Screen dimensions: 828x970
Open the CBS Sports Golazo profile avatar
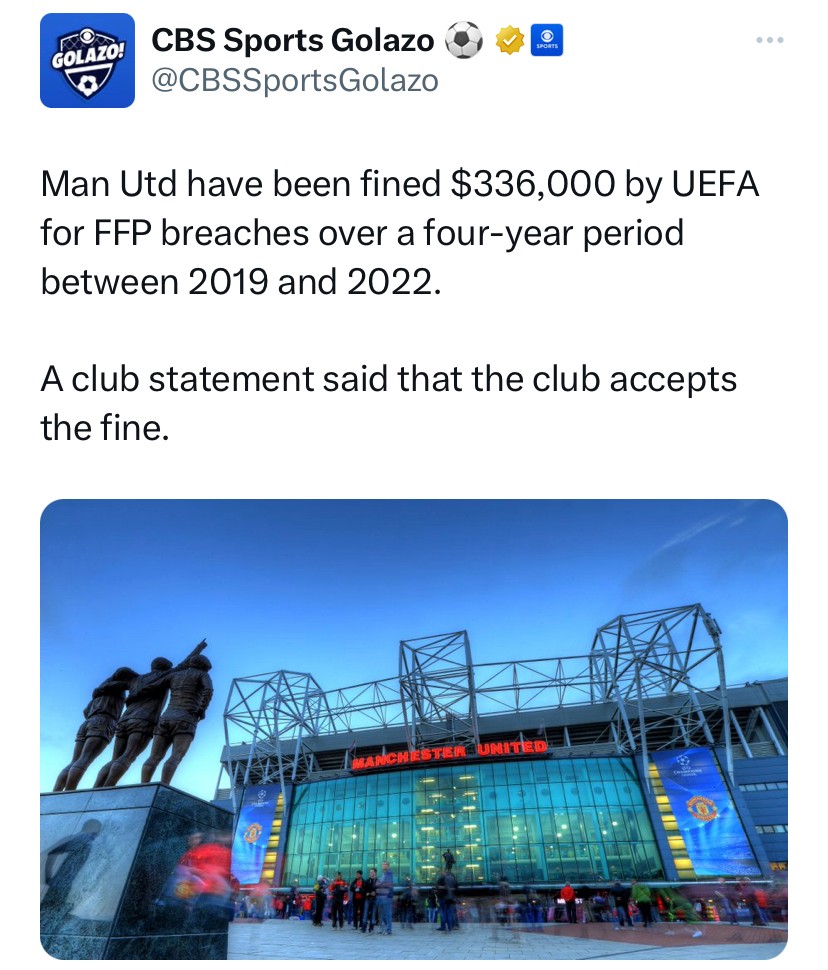coord(87,61)
